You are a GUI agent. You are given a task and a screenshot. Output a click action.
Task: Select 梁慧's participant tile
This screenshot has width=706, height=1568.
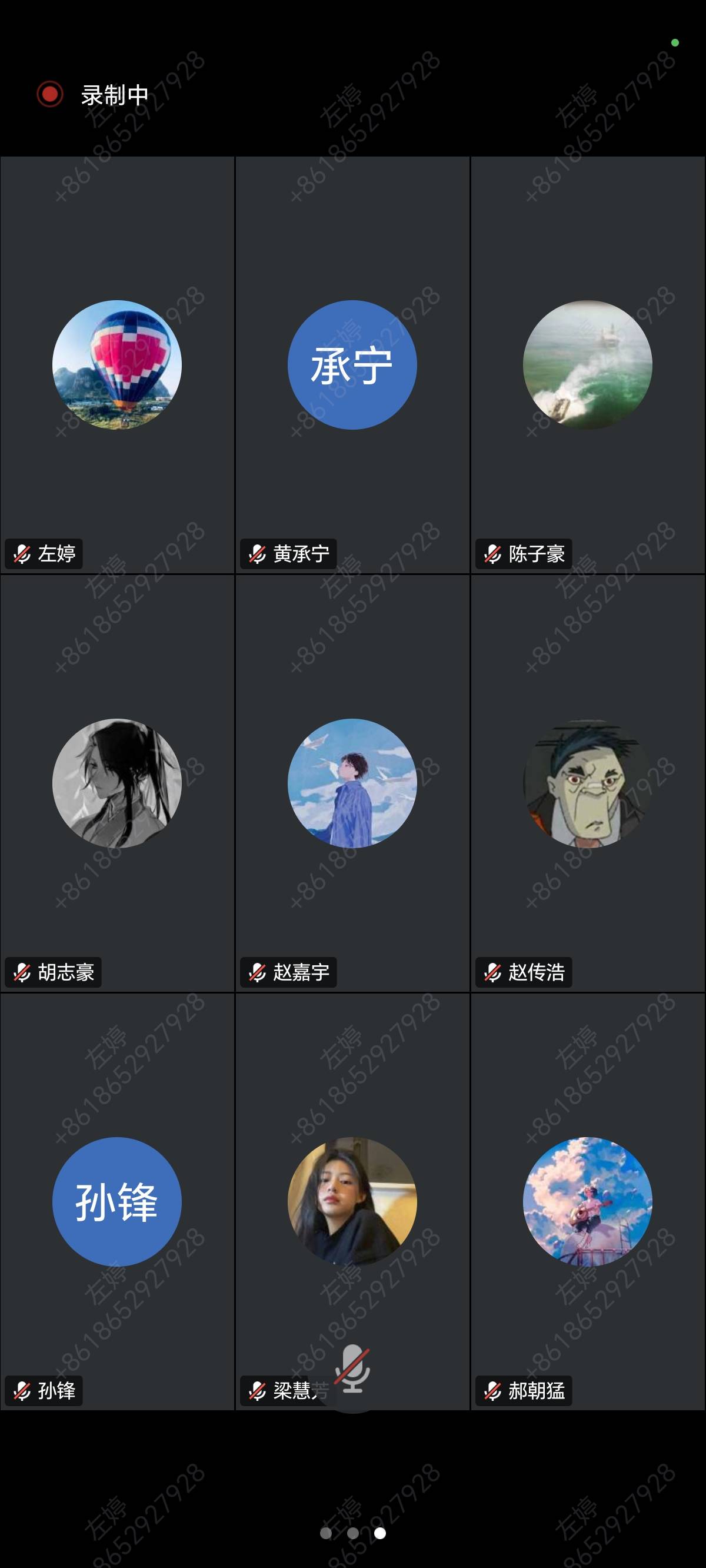[x=352, y=1201]
